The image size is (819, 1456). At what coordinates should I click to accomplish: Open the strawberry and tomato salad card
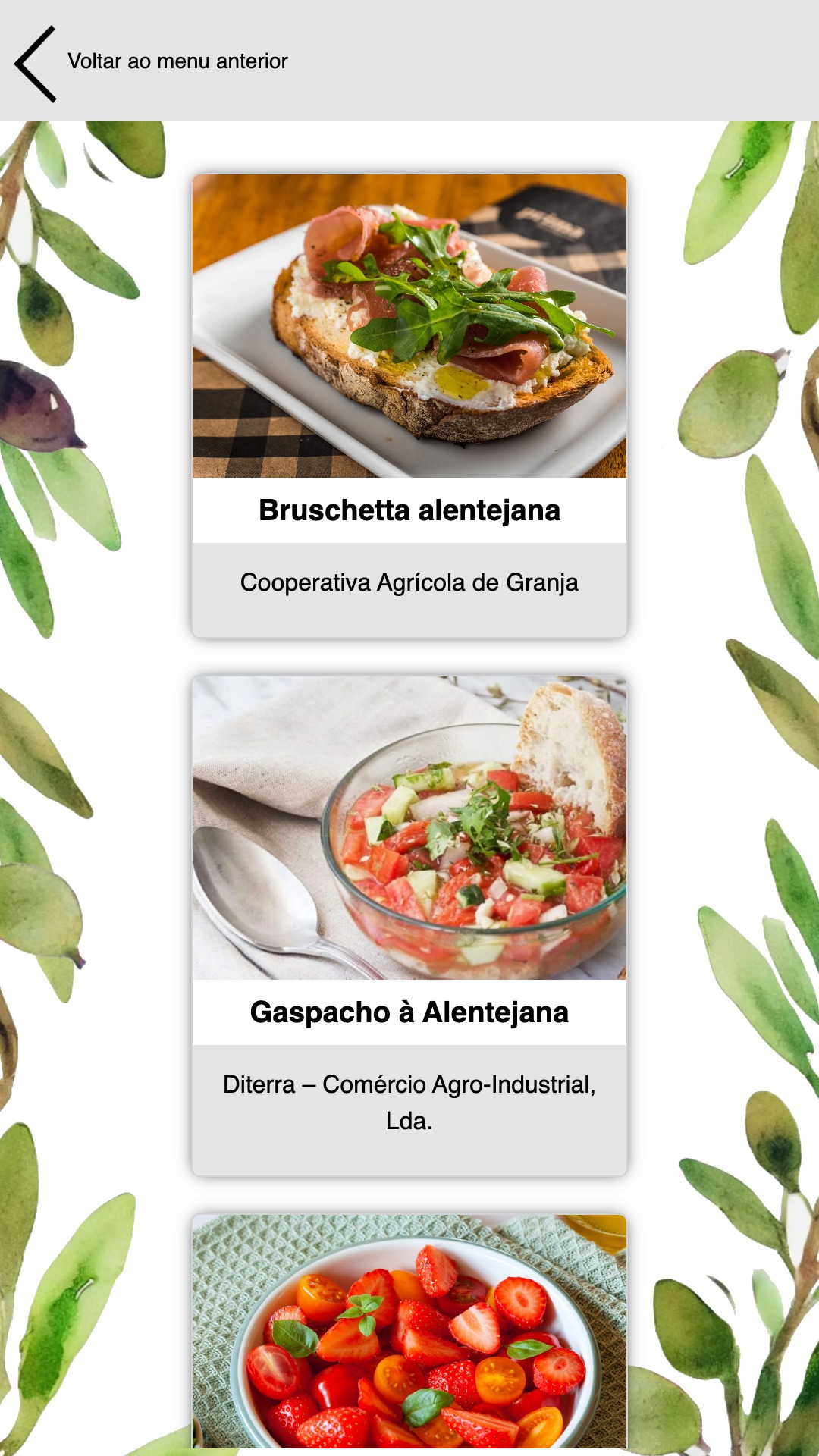pyautogui.click(x=409, y=1335)
